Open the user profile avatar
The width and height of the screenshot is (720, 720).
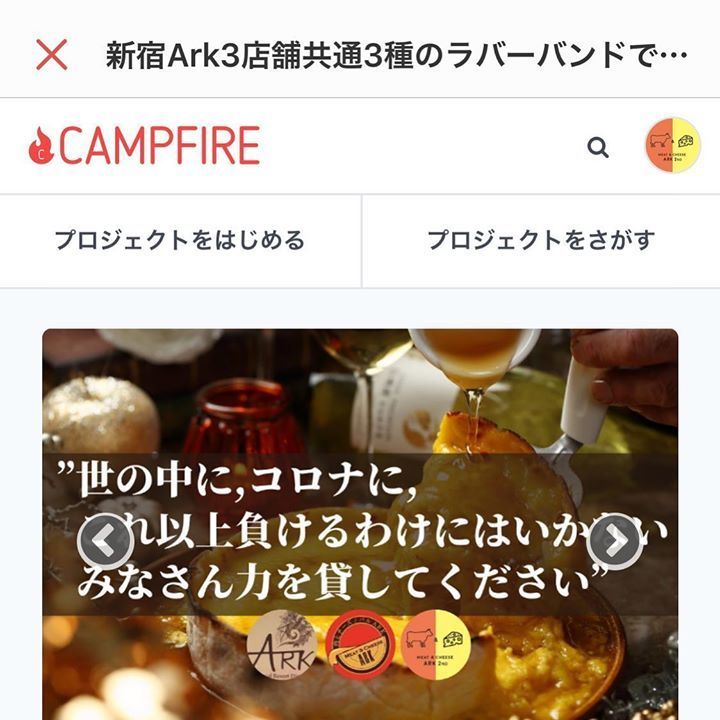tap(672, 146)
